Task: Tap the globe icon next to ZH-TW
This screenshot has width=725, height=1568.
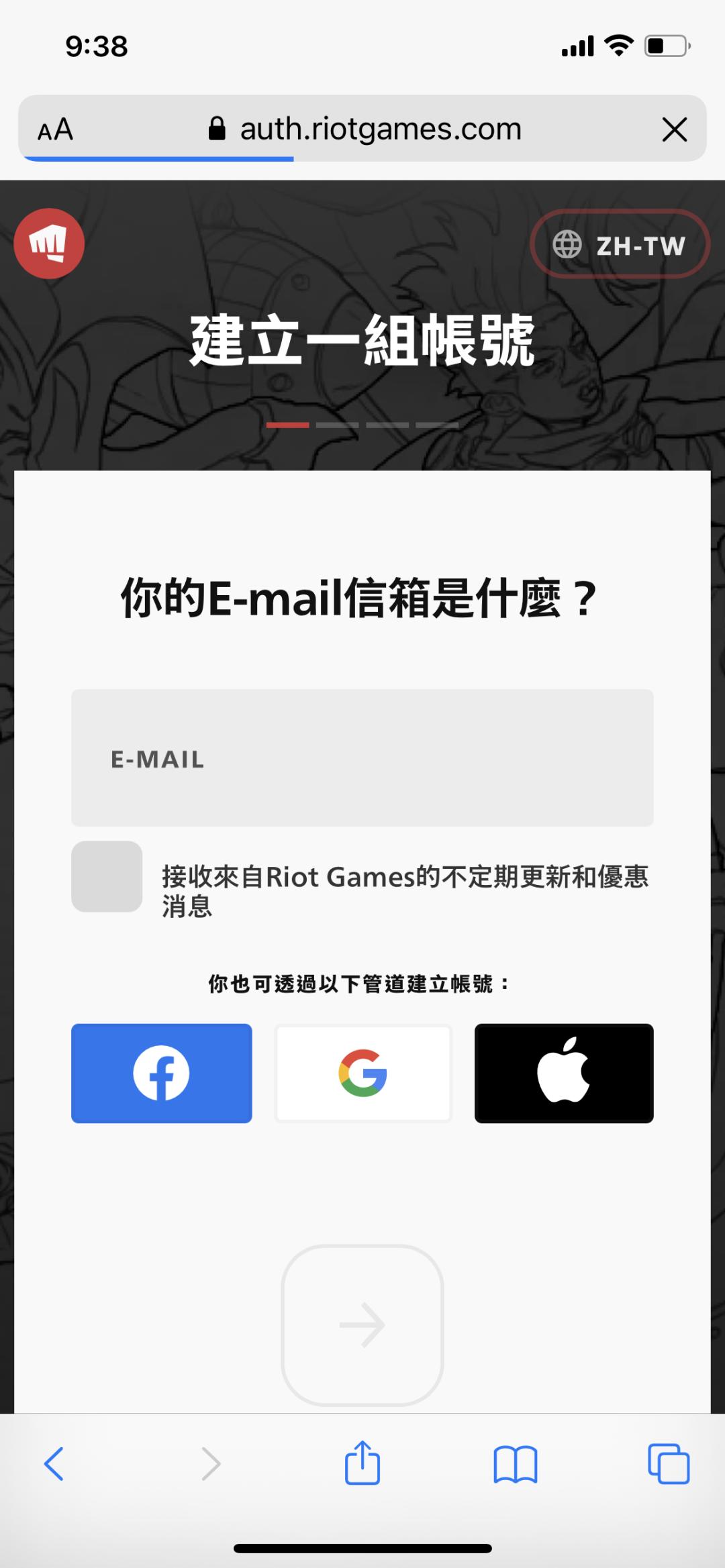Action: coord(567,245)
